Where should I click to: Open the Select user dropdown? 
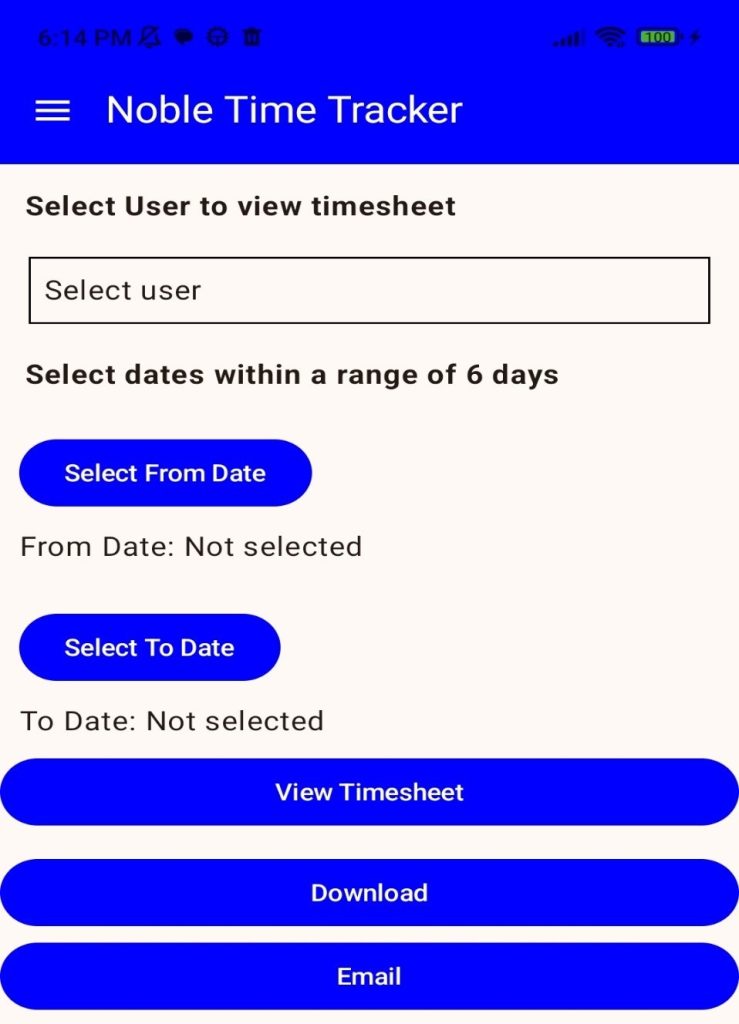tap(369, 290)
